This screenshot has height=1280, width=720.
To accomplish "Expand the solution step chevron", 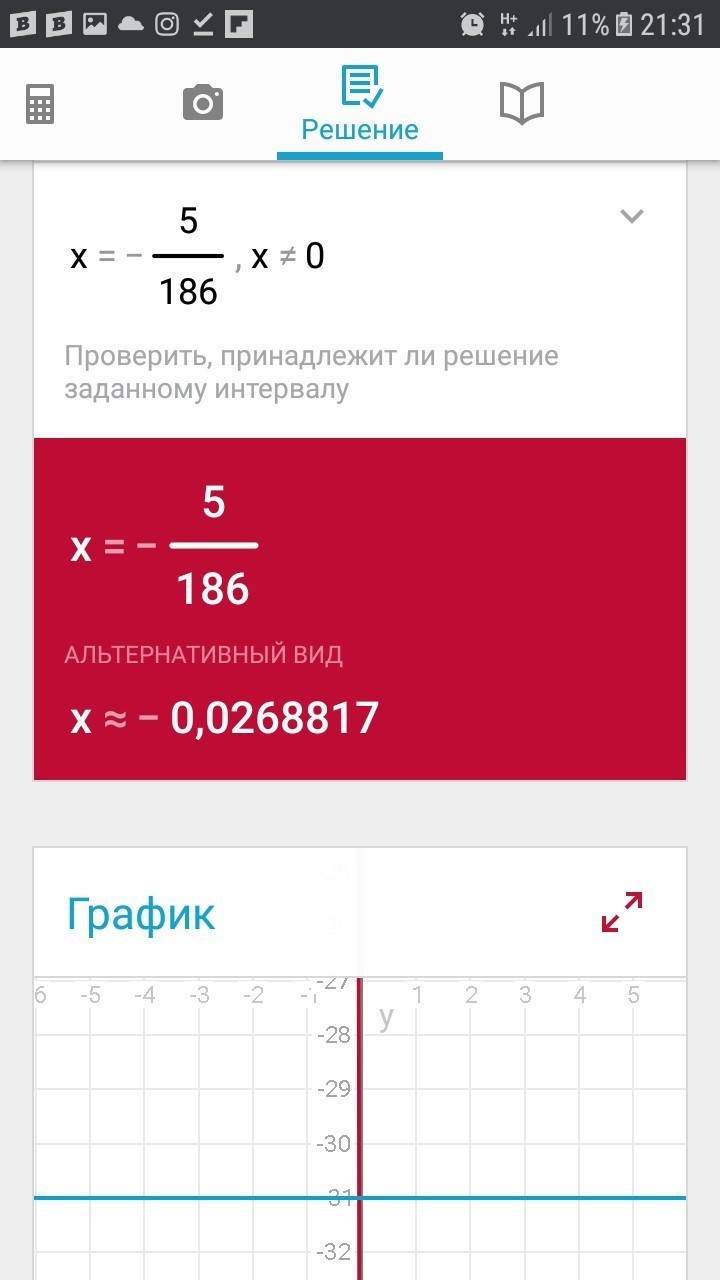I will tap(631, 216).
